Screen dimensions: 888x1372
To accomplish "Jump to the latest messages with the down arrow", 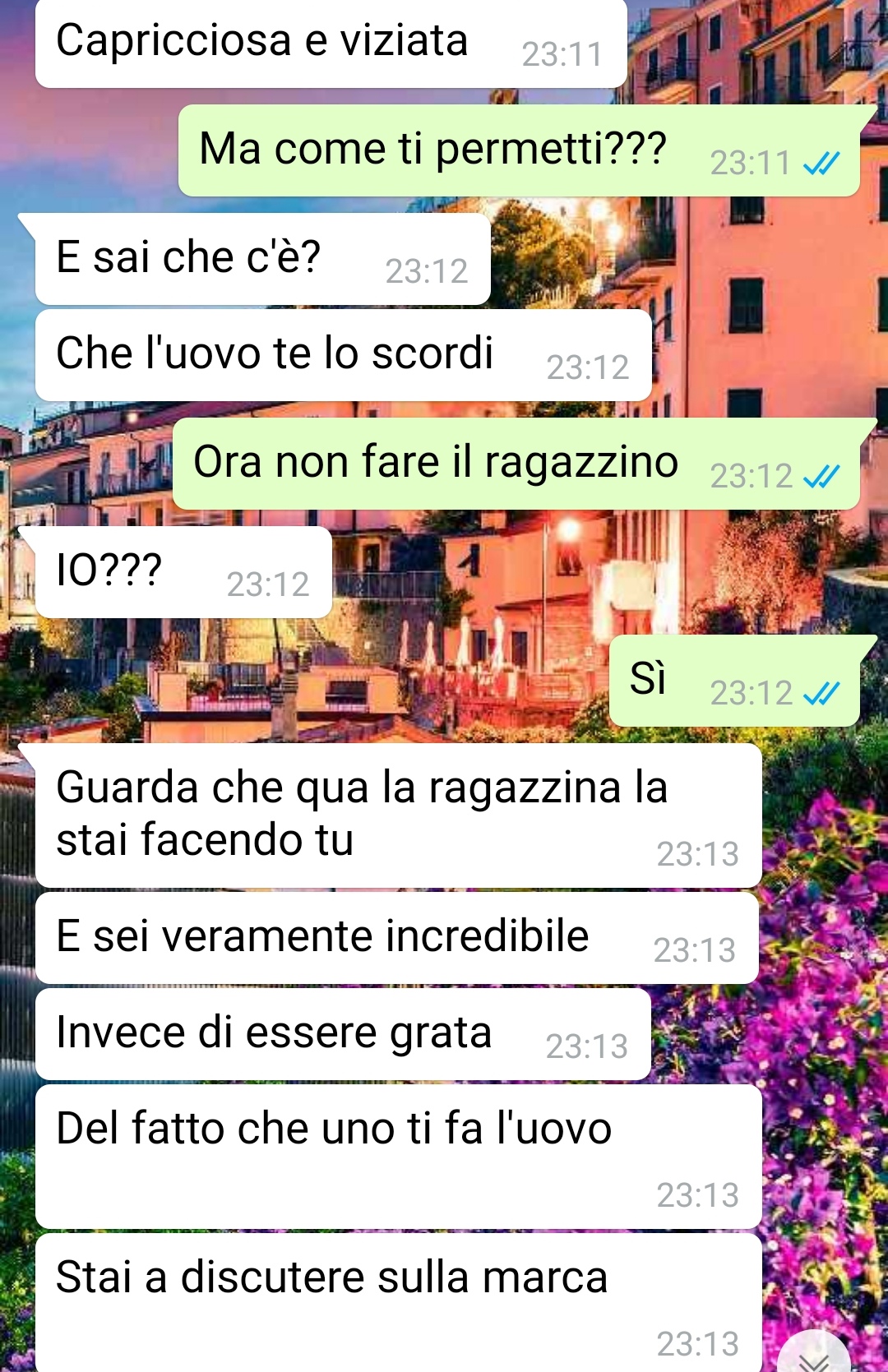I will tap(814, 1356).
